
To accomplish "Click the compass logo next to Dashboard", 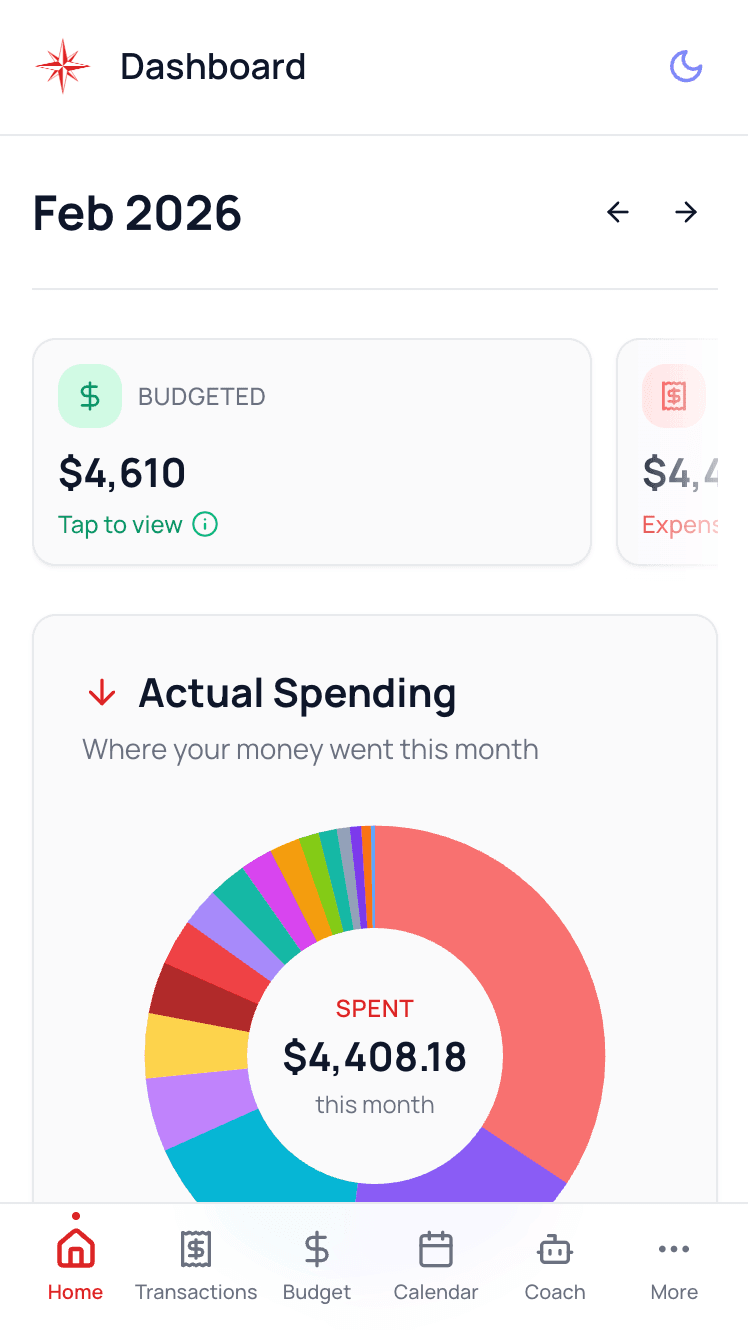I will [62, 66].
